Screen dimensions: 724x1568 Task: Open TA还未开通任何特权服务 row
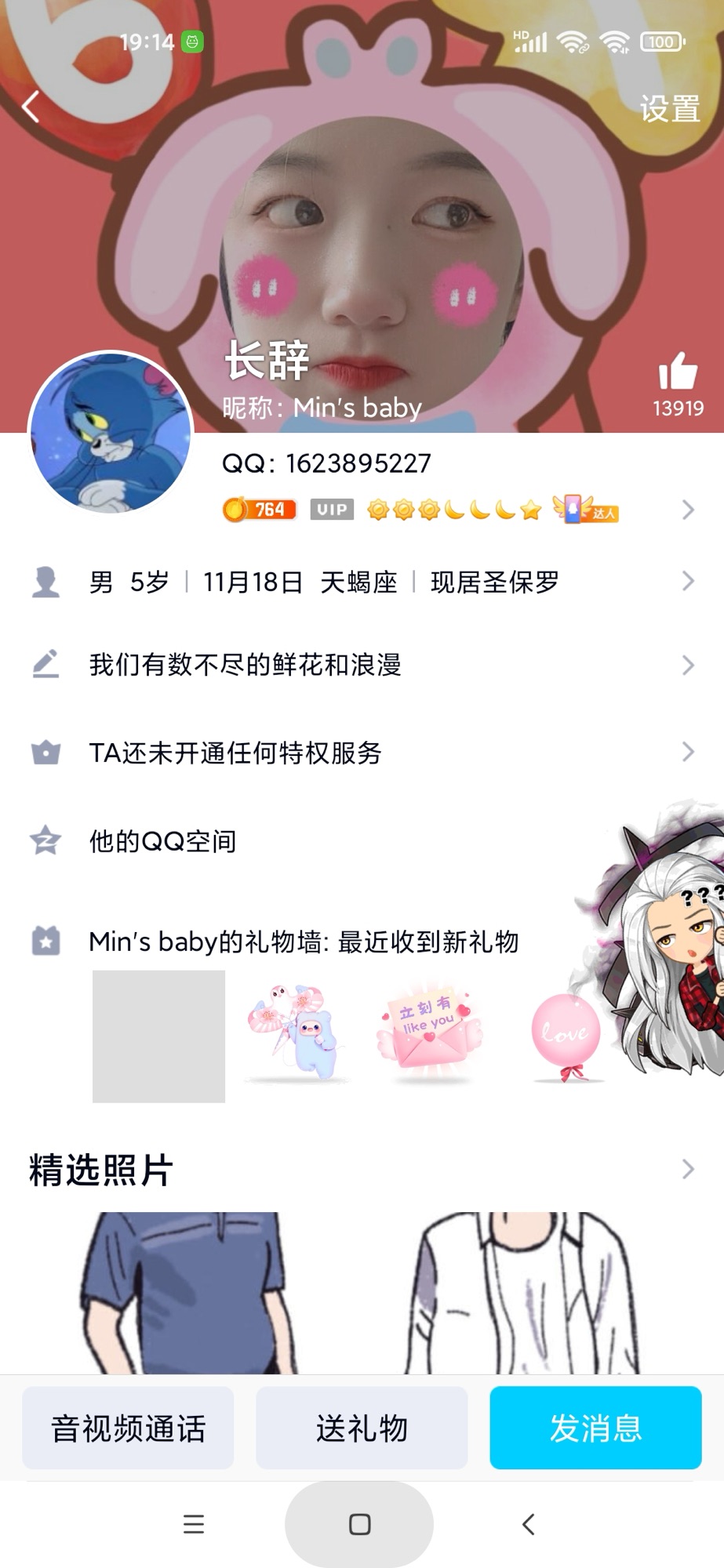tap(235, 753)
